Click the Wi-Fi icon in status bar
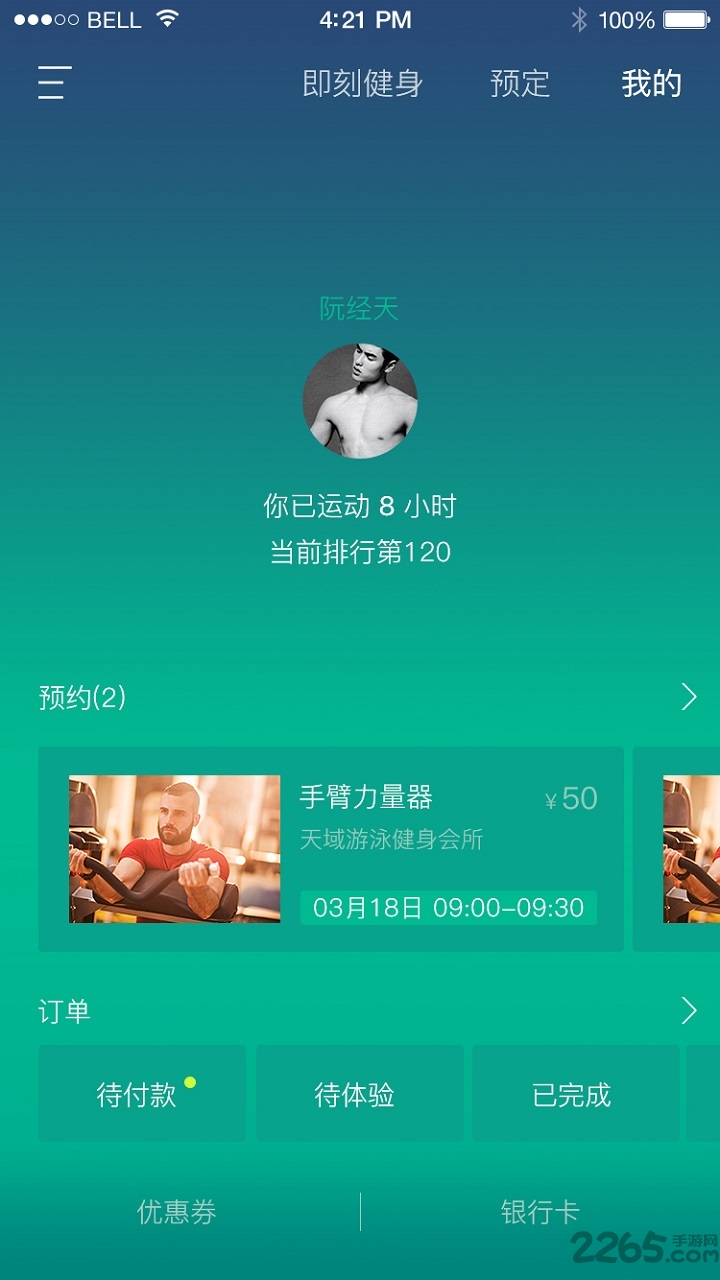This screenshot has height=1280, width=720. (166, 18)
